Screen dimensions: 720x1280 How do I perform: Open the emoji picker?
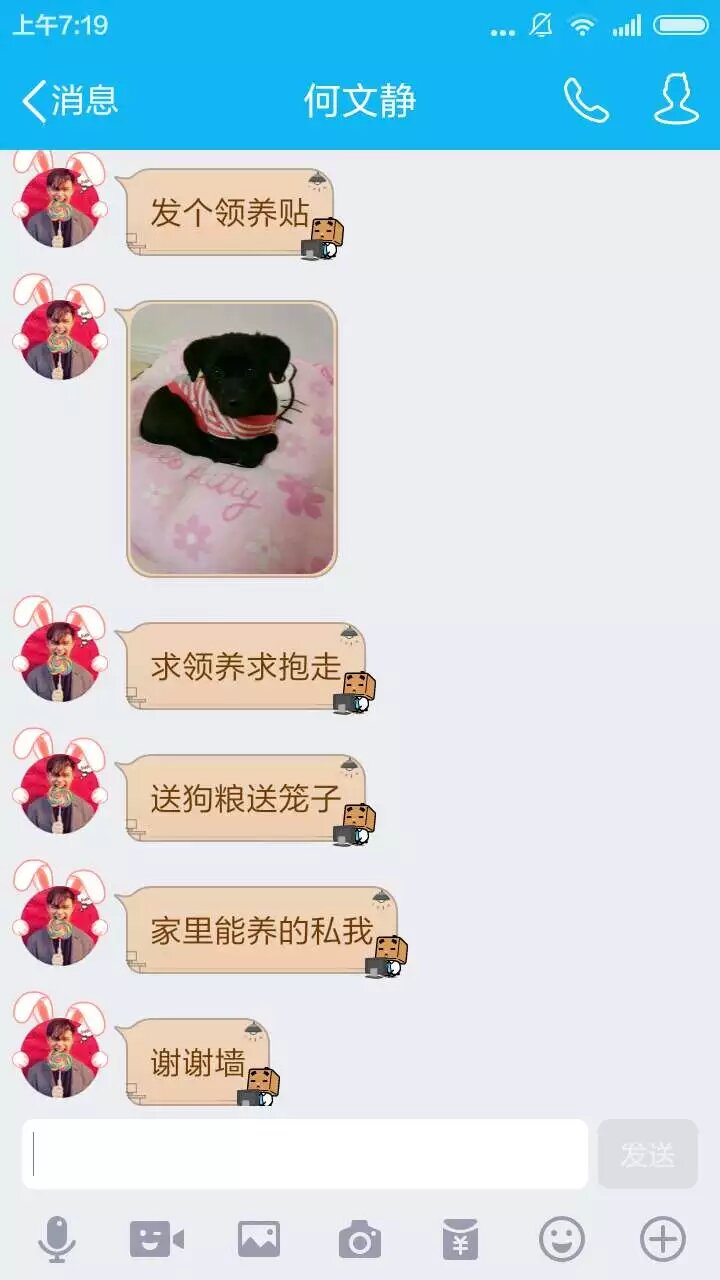(x=562, y=1240)
